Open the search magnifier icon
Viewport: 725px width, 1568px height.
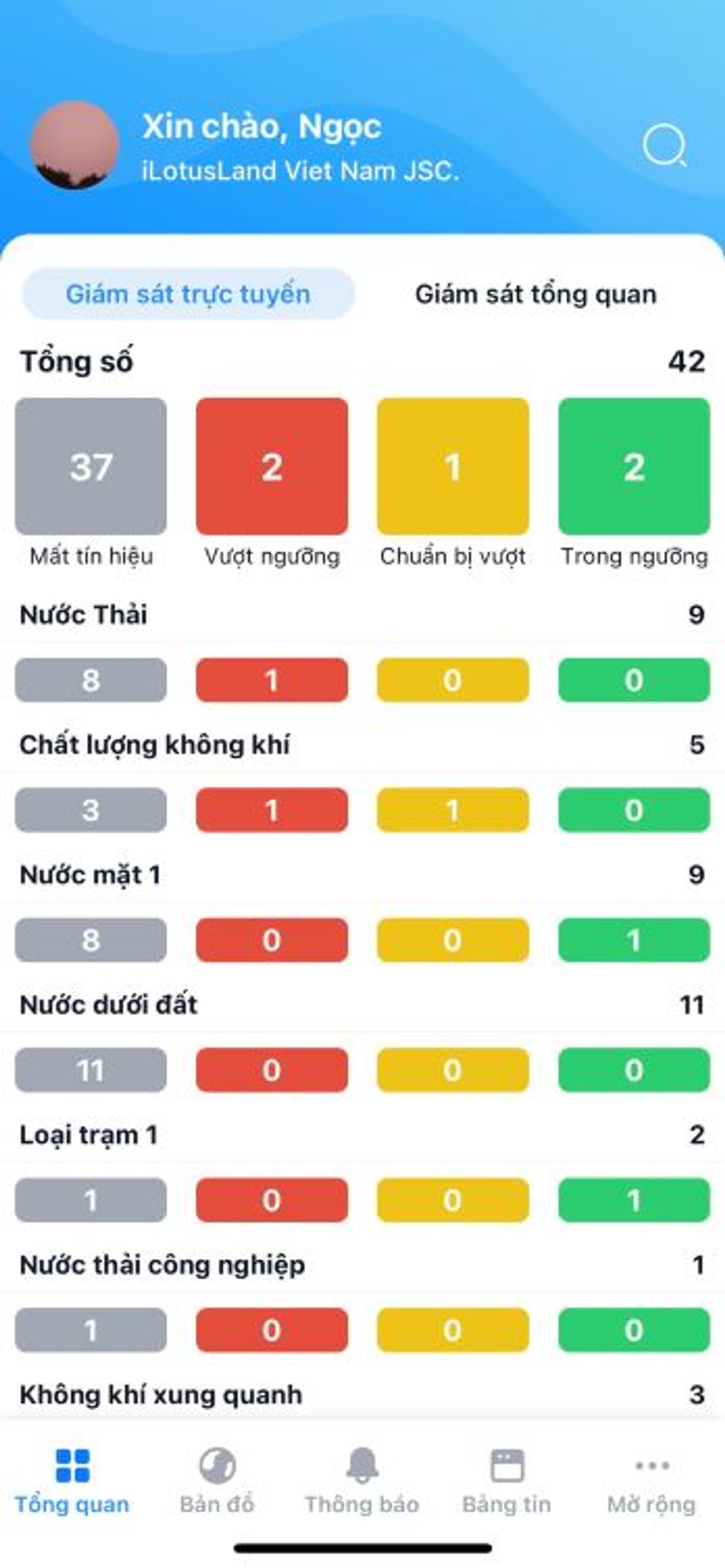click(x=664, y=146)
